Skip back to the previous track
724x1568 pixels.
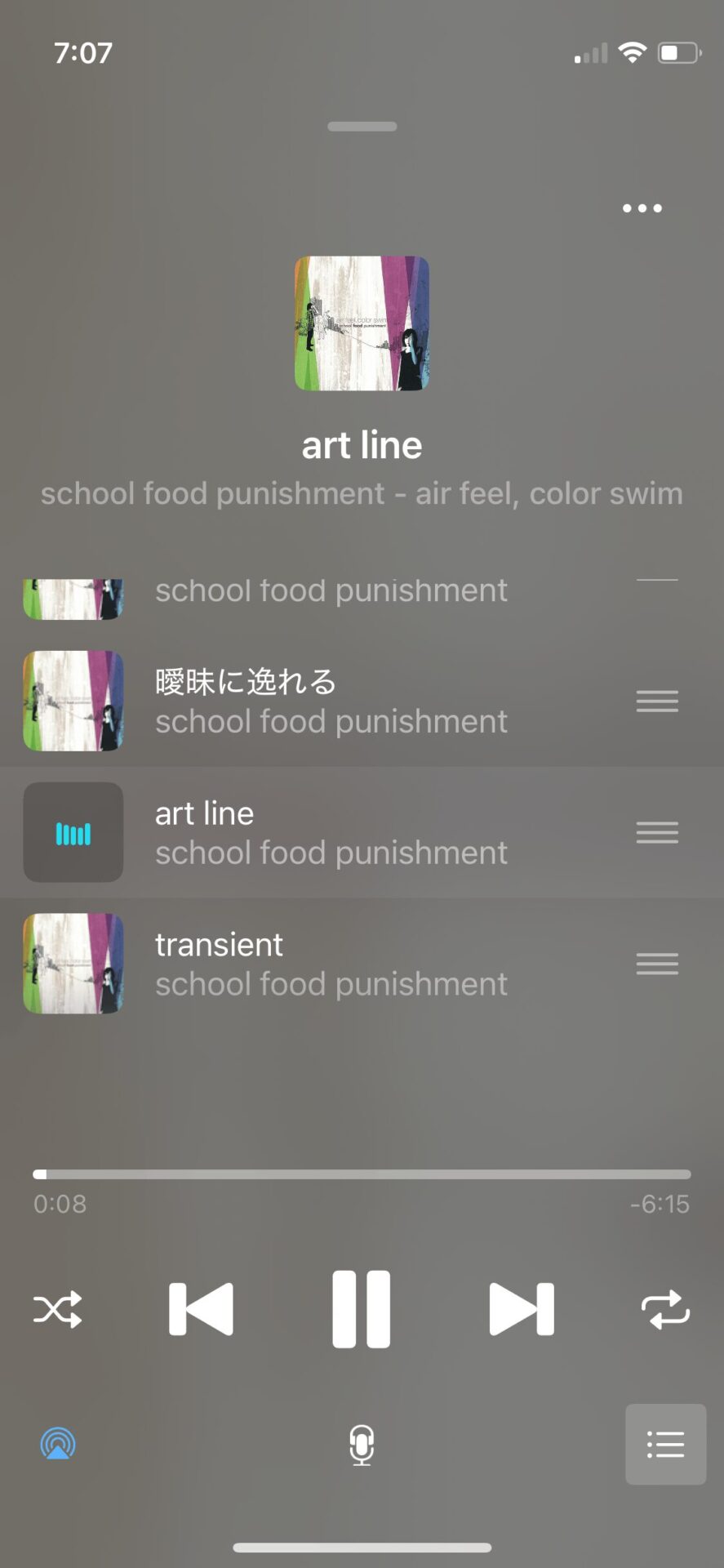coord(201,1309)
